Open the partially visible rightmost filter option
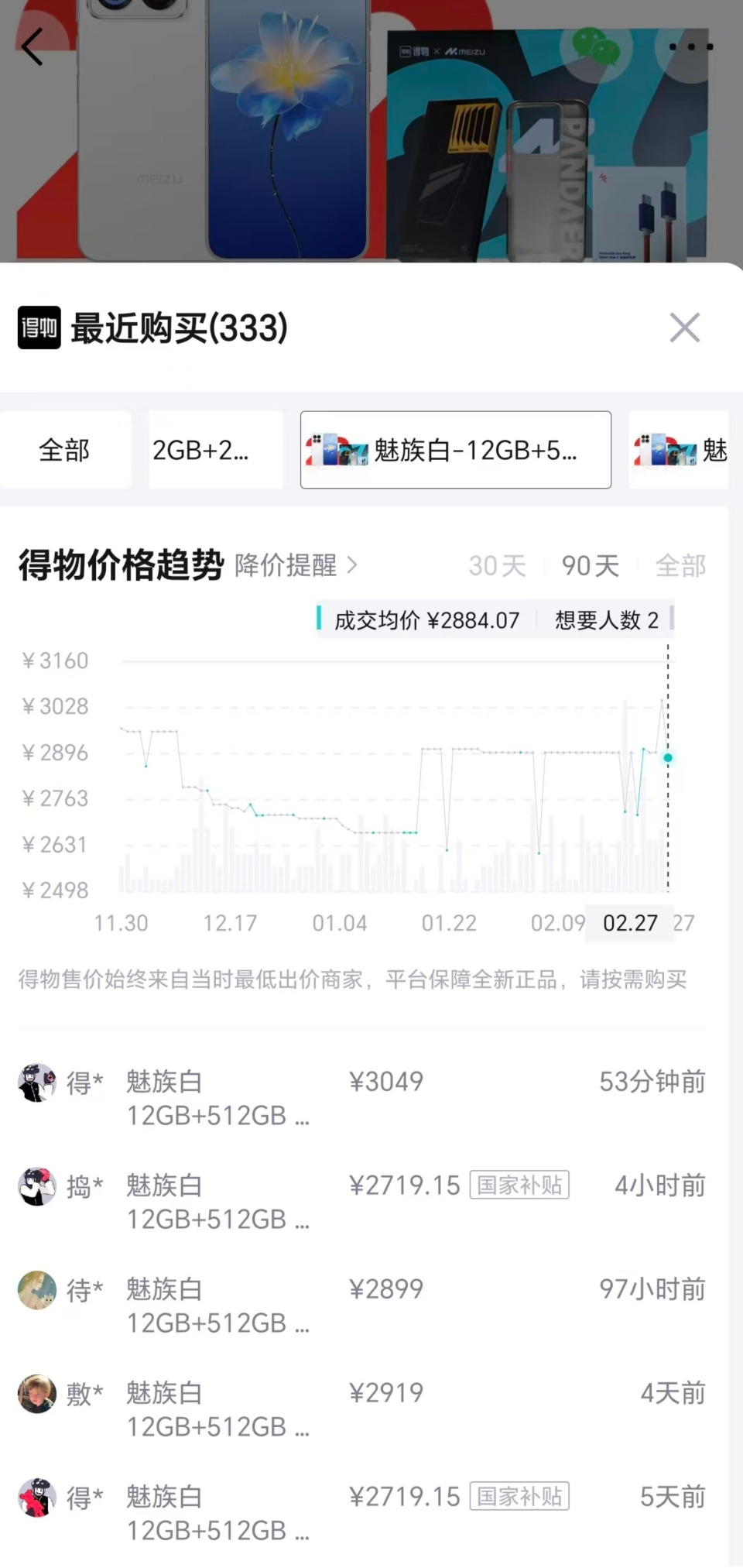The width and height of the screenshot is (743, 1568). (689, 450)
